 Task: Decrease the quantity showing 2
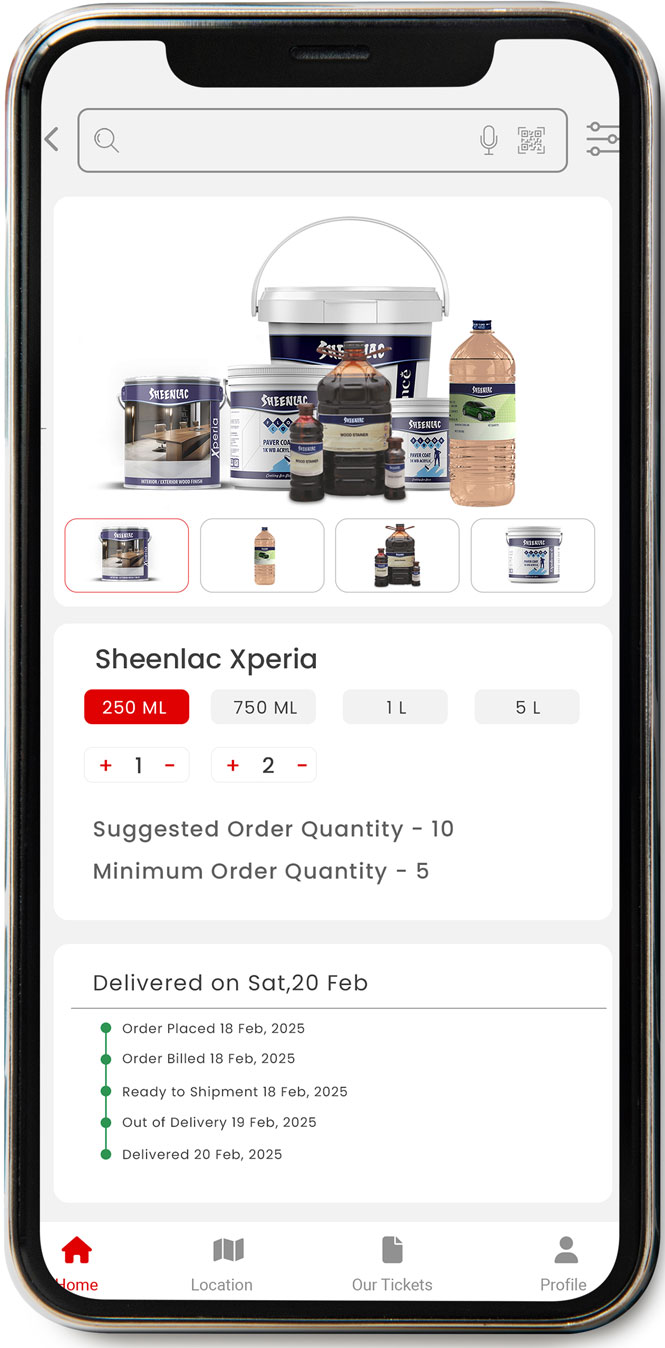[x=301, y=766]
